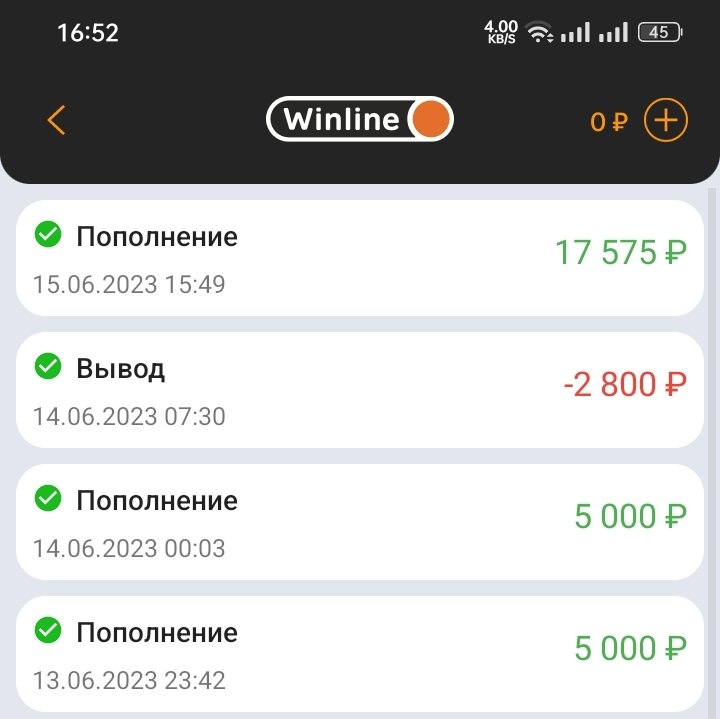View the -2 800 ₽ withdrawal from 14.06.2023

[x=360, y=390]
